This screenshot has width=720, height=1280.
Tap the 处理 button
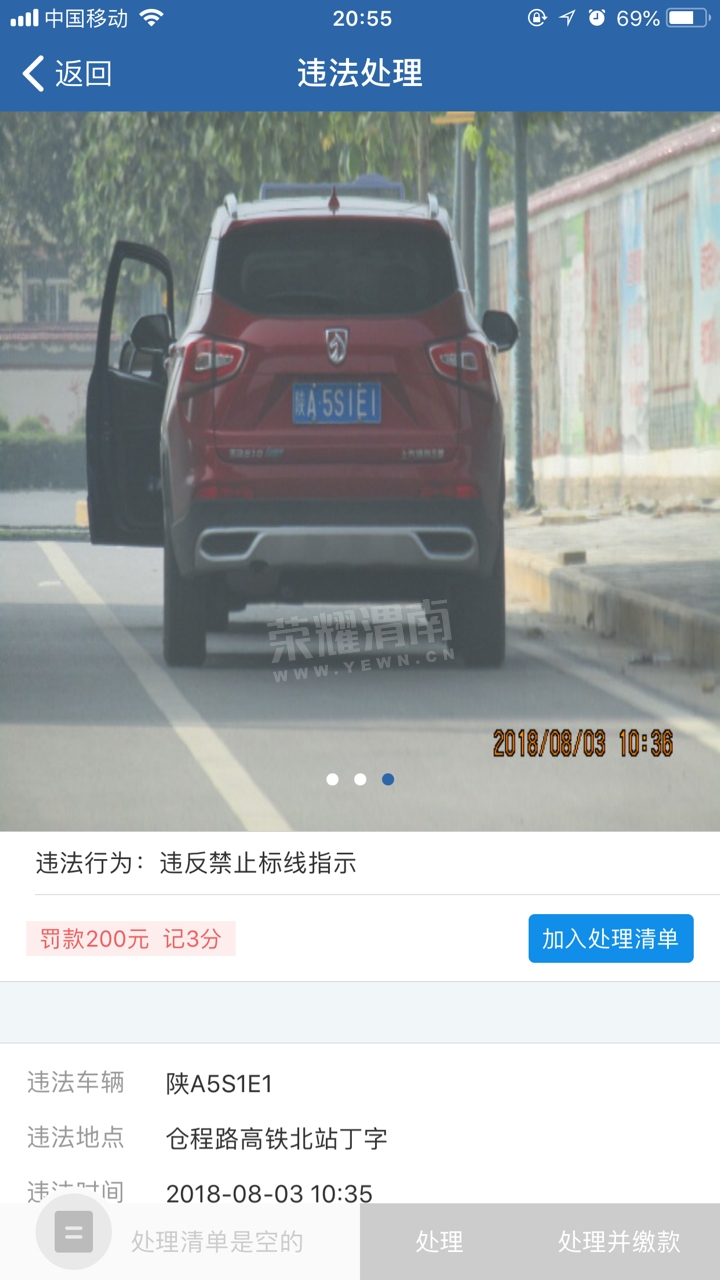click(x=439, y=1241)
